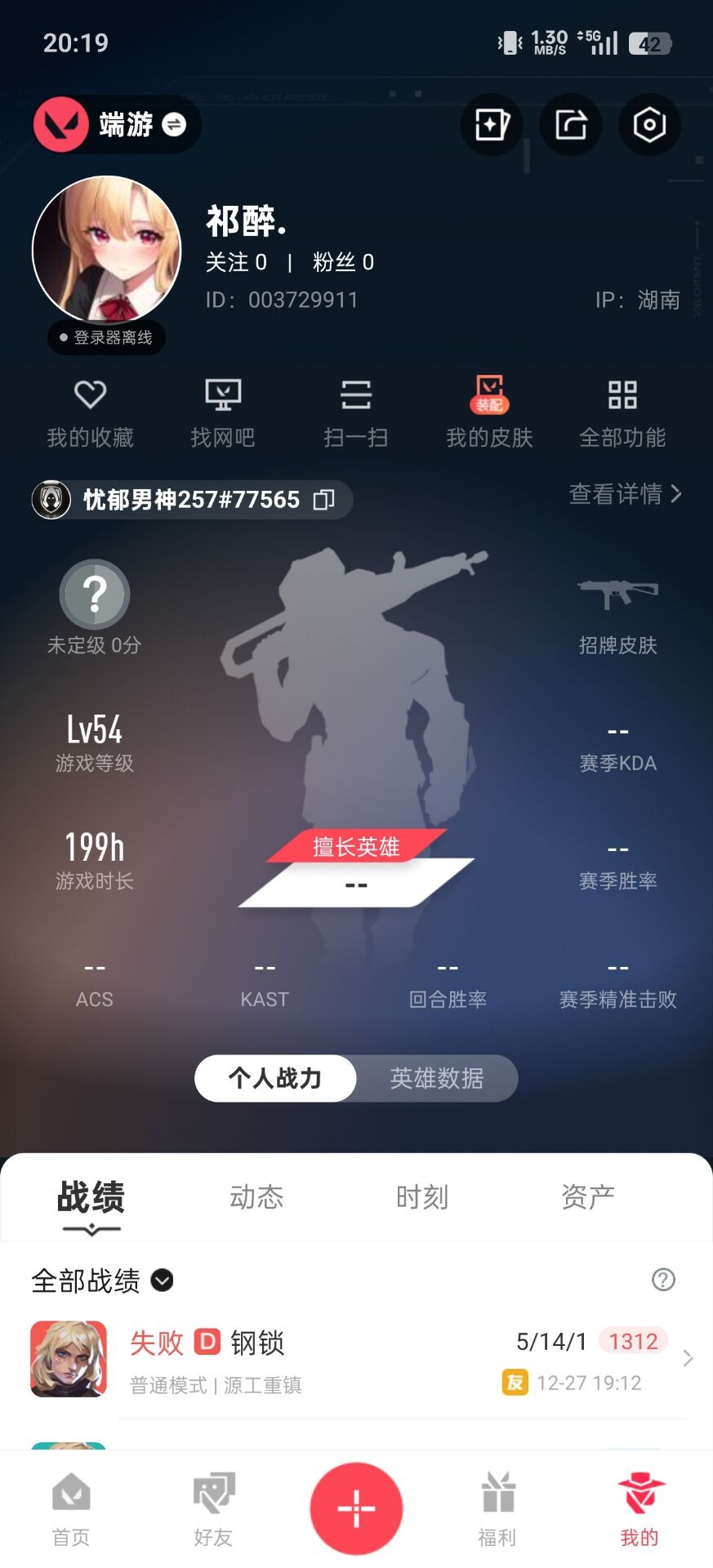Open 查看详情 with the chevron
Image resolution: width=713 pixels, height=1568 pixels.
tap(626, 495)
